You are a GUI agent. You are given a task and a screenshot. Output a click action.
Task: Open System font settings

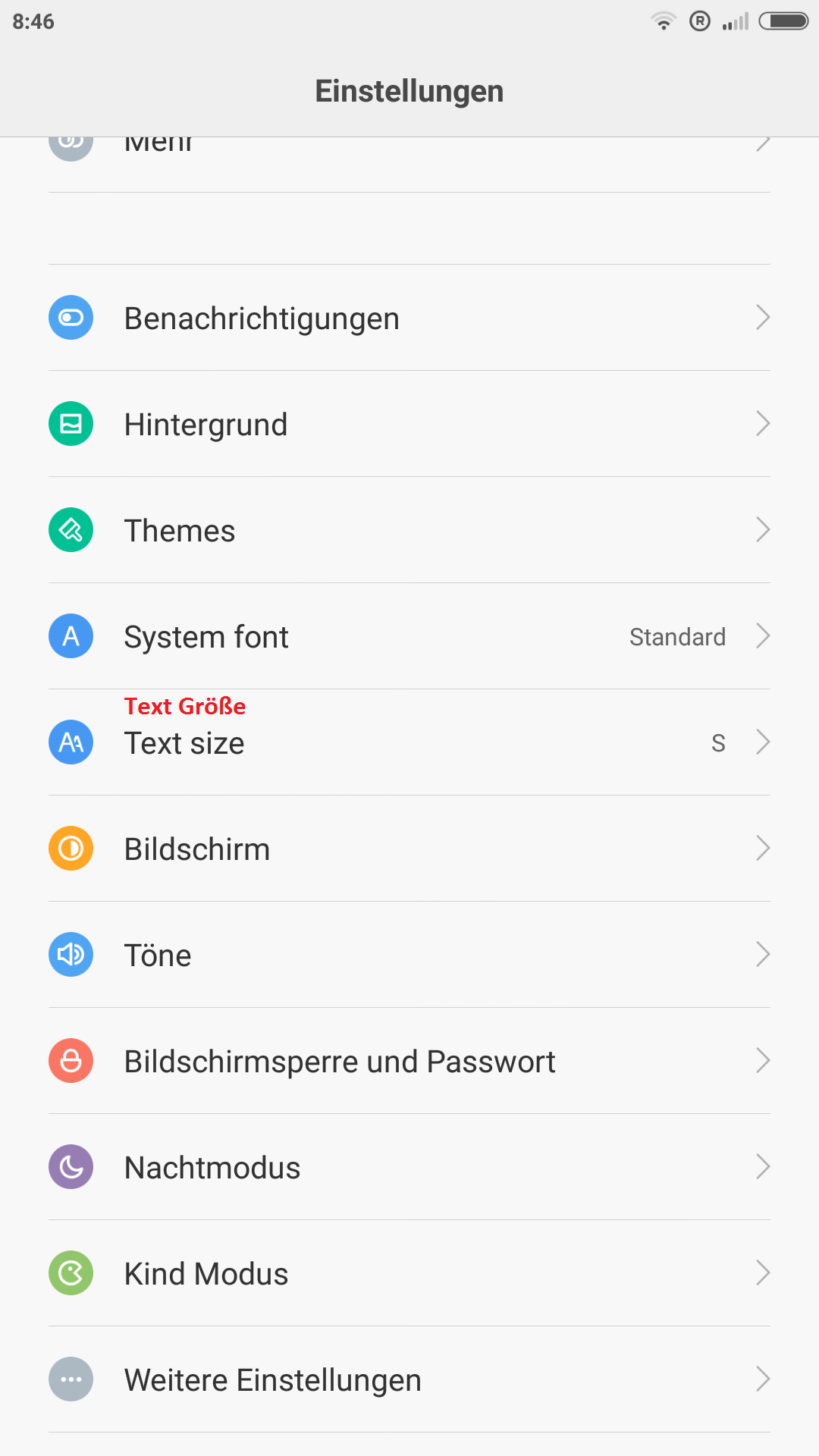point(409,636)
